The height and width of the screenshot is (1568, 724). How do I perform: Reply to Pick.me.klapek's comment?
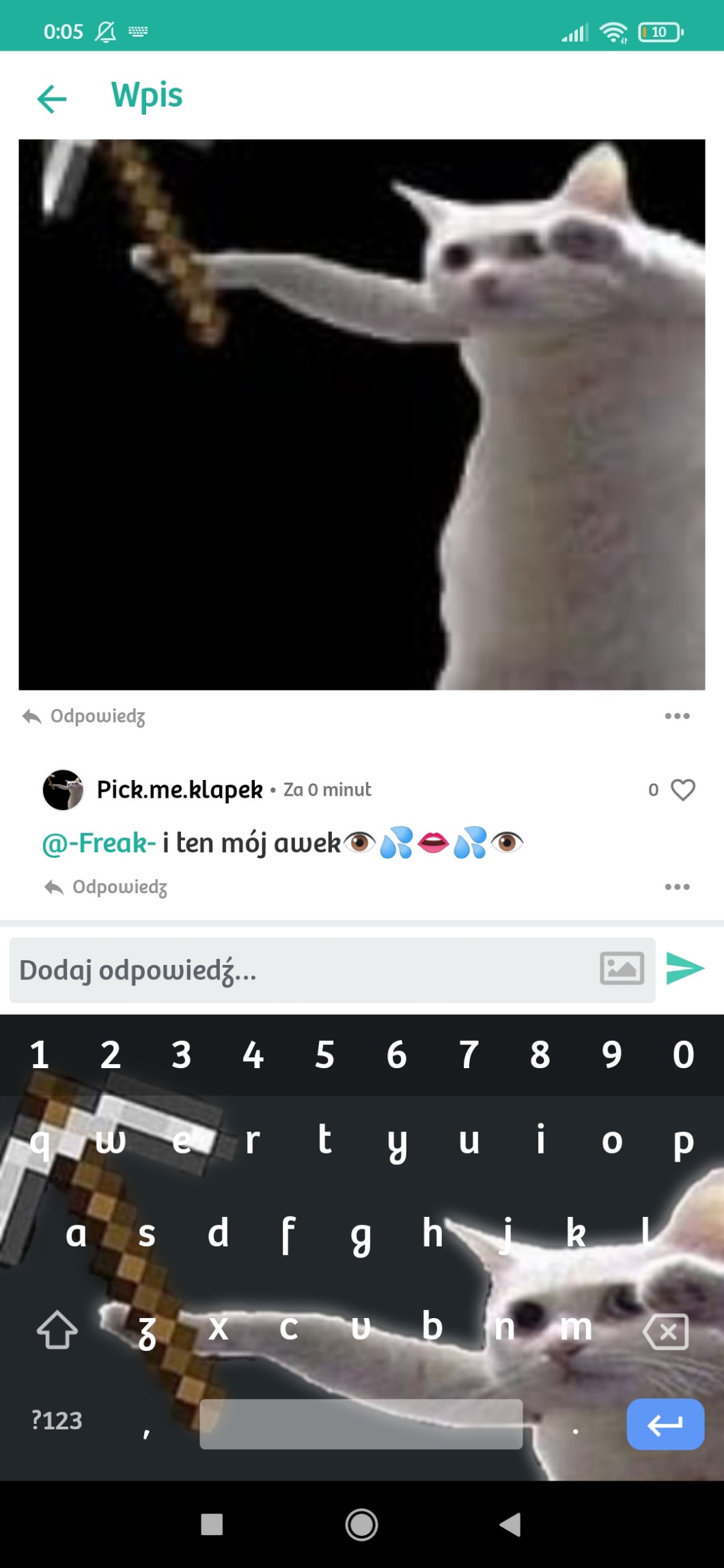(x=106, y=887)
